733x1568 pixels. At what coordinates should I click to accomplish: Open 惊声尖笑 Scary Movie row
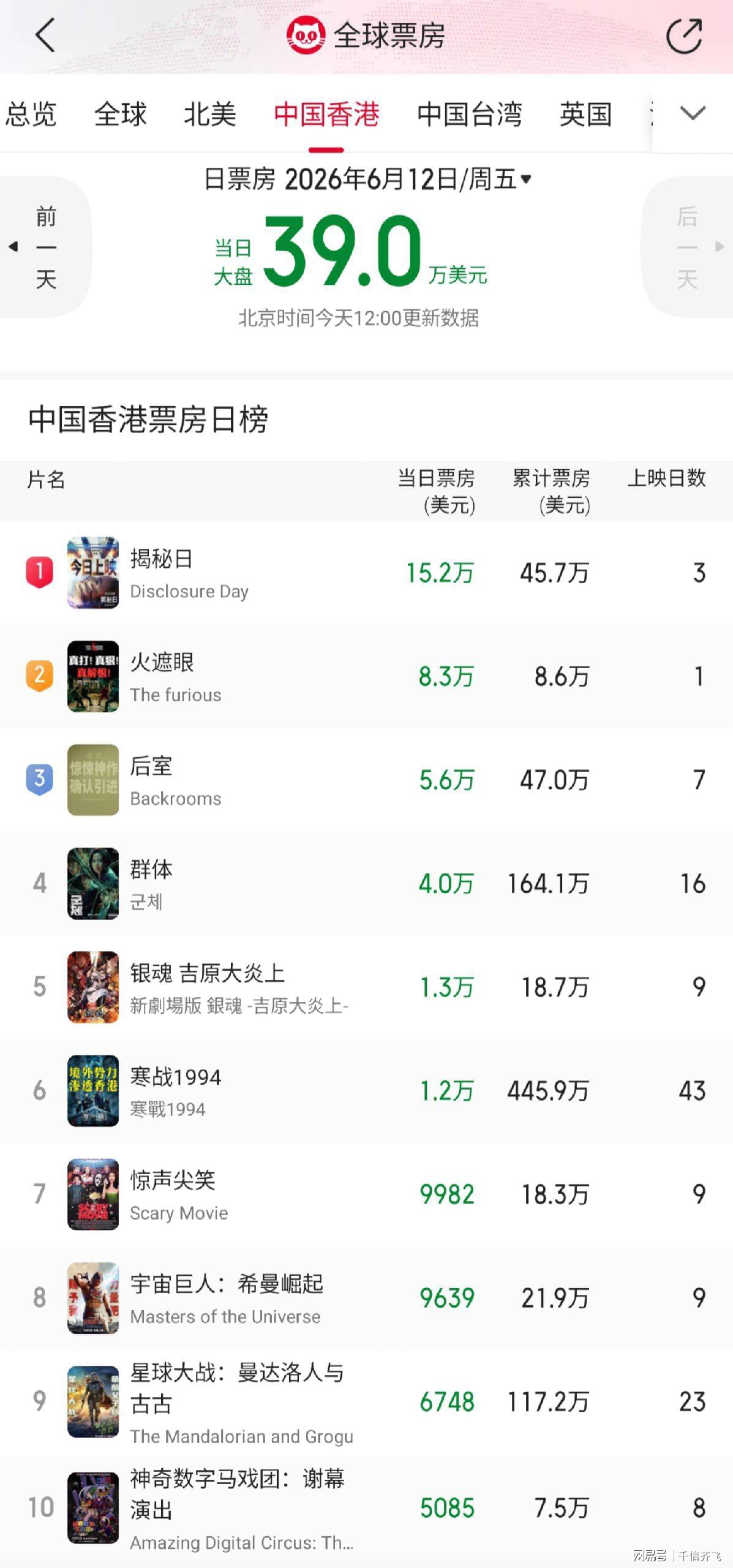coord(366,1194)
